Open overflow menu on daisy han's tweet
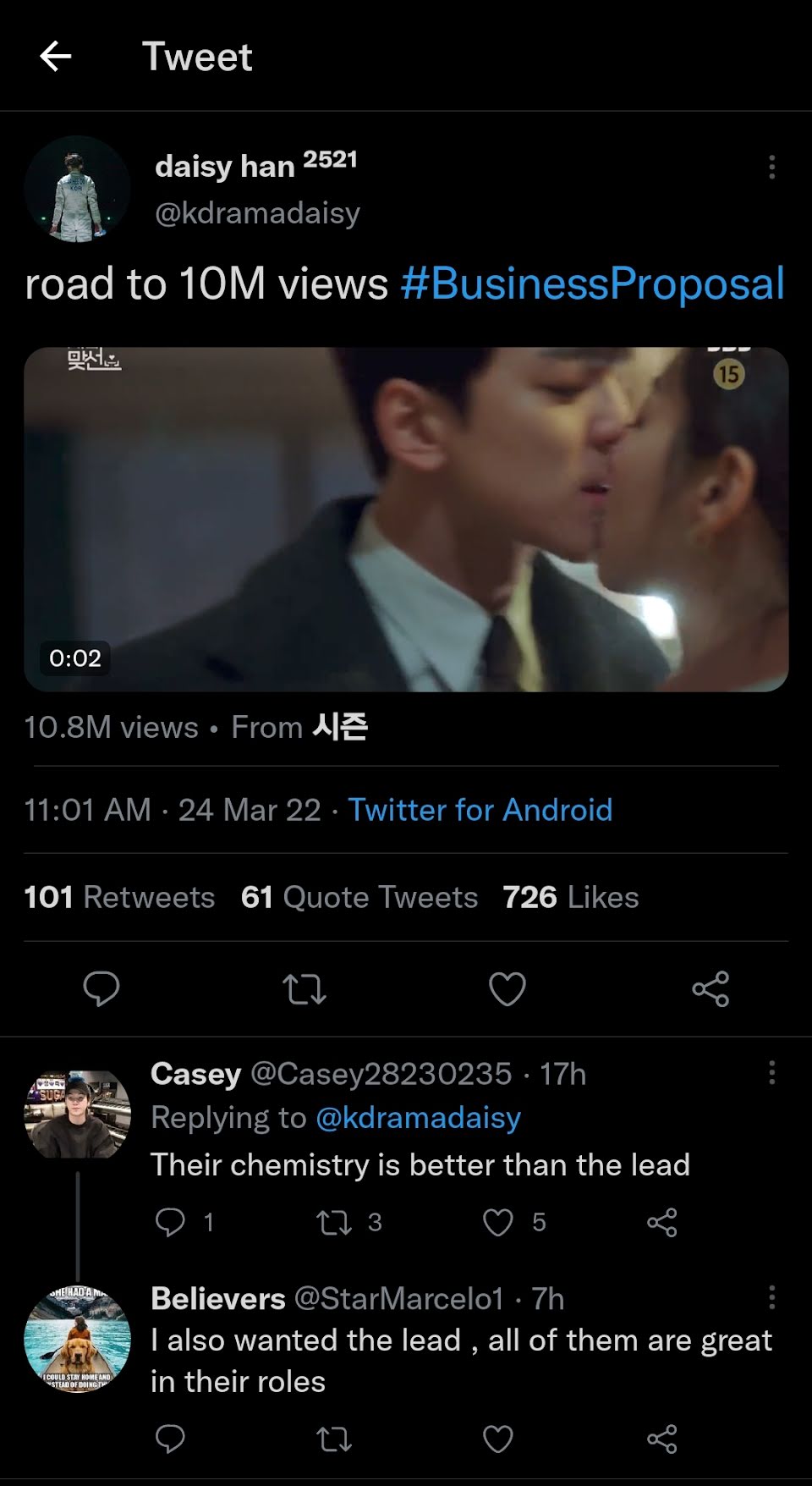The image size is (812, 1486). [x=771, y=167]
